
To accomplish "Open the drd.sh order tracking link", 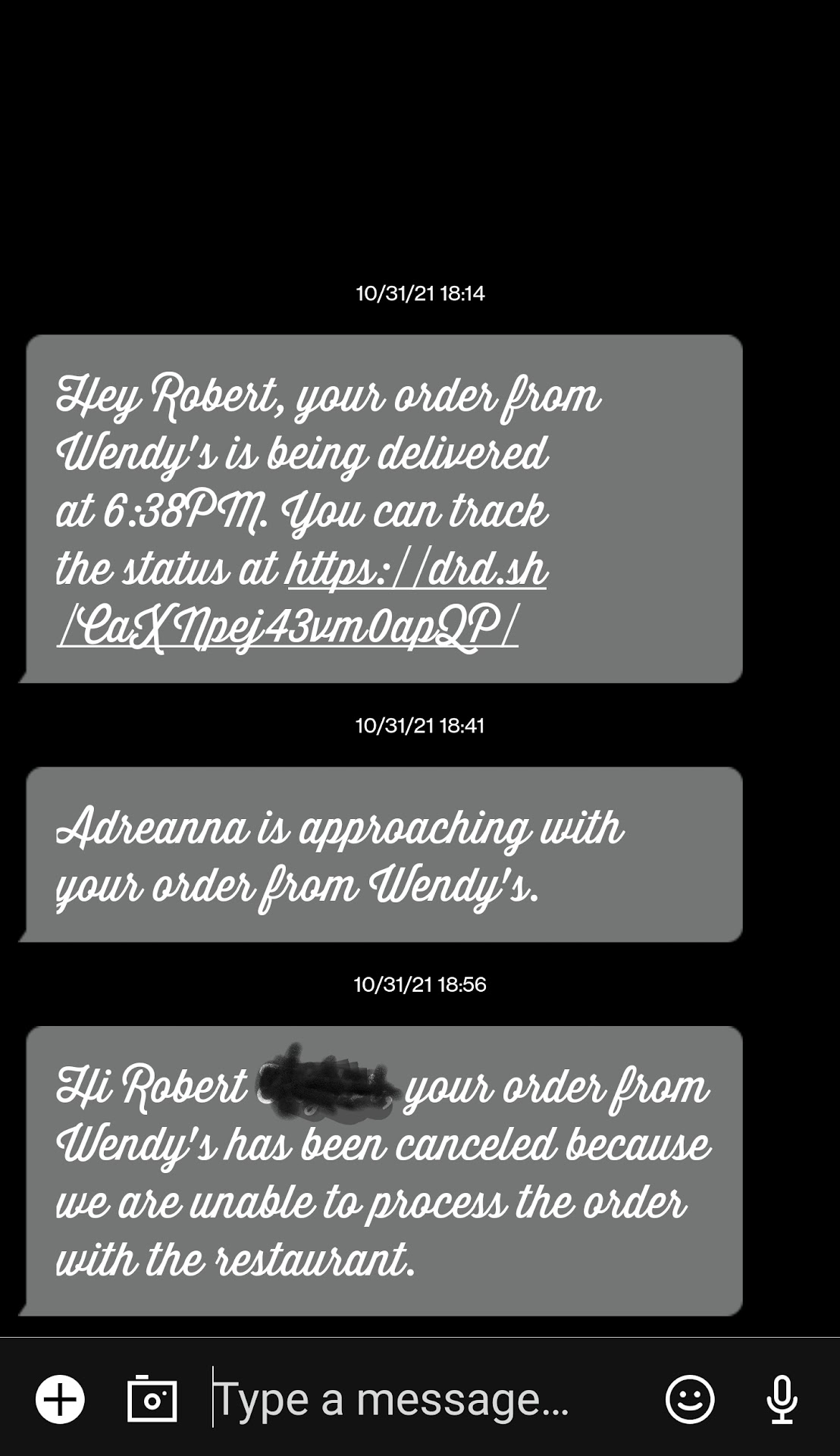I will (415, 570).
